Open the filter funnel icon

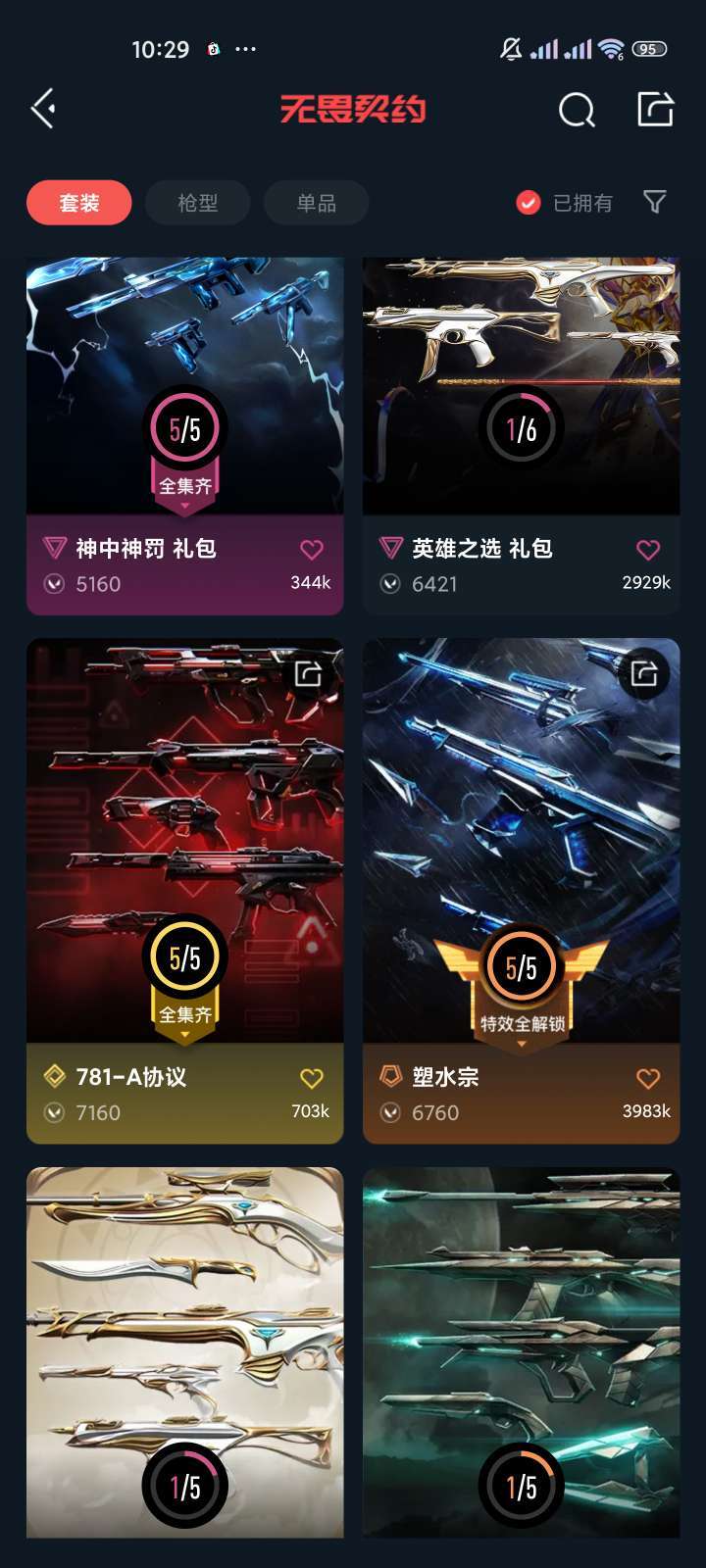[x=654, y=202]
